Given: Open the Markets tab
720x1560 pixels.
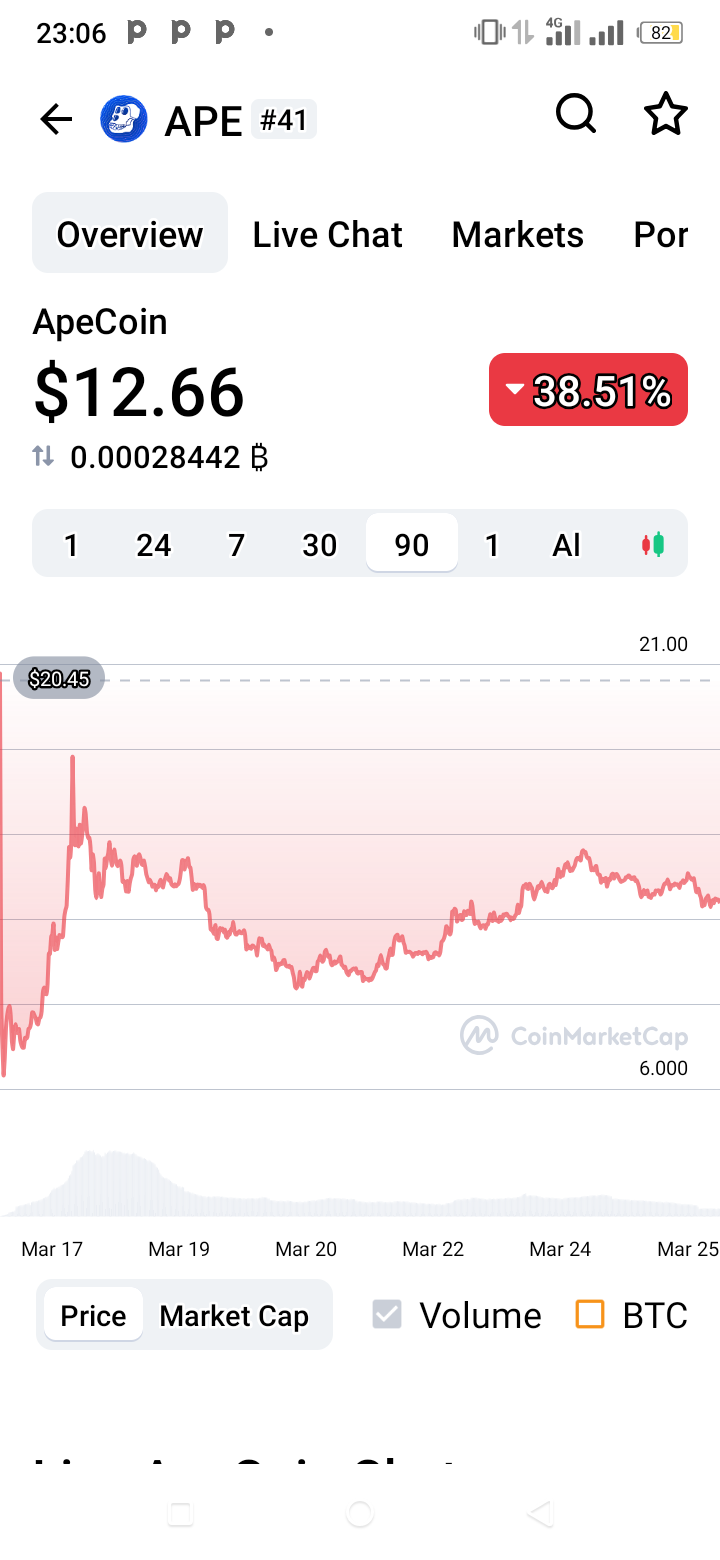Looking at the screenshot, I should (x=517, y=234).
